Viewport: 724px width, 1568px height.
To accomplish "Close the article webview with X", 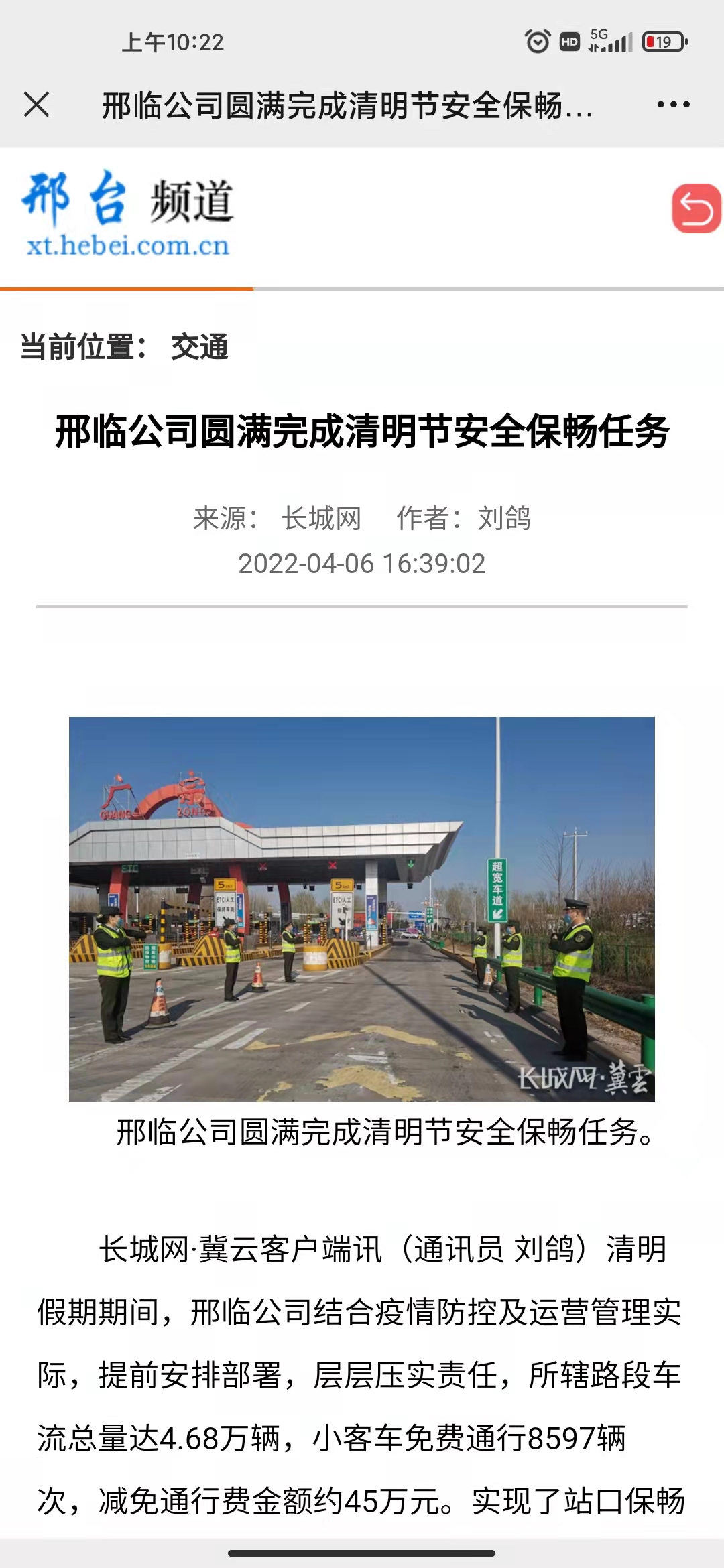I will click(x=36, y=105).
